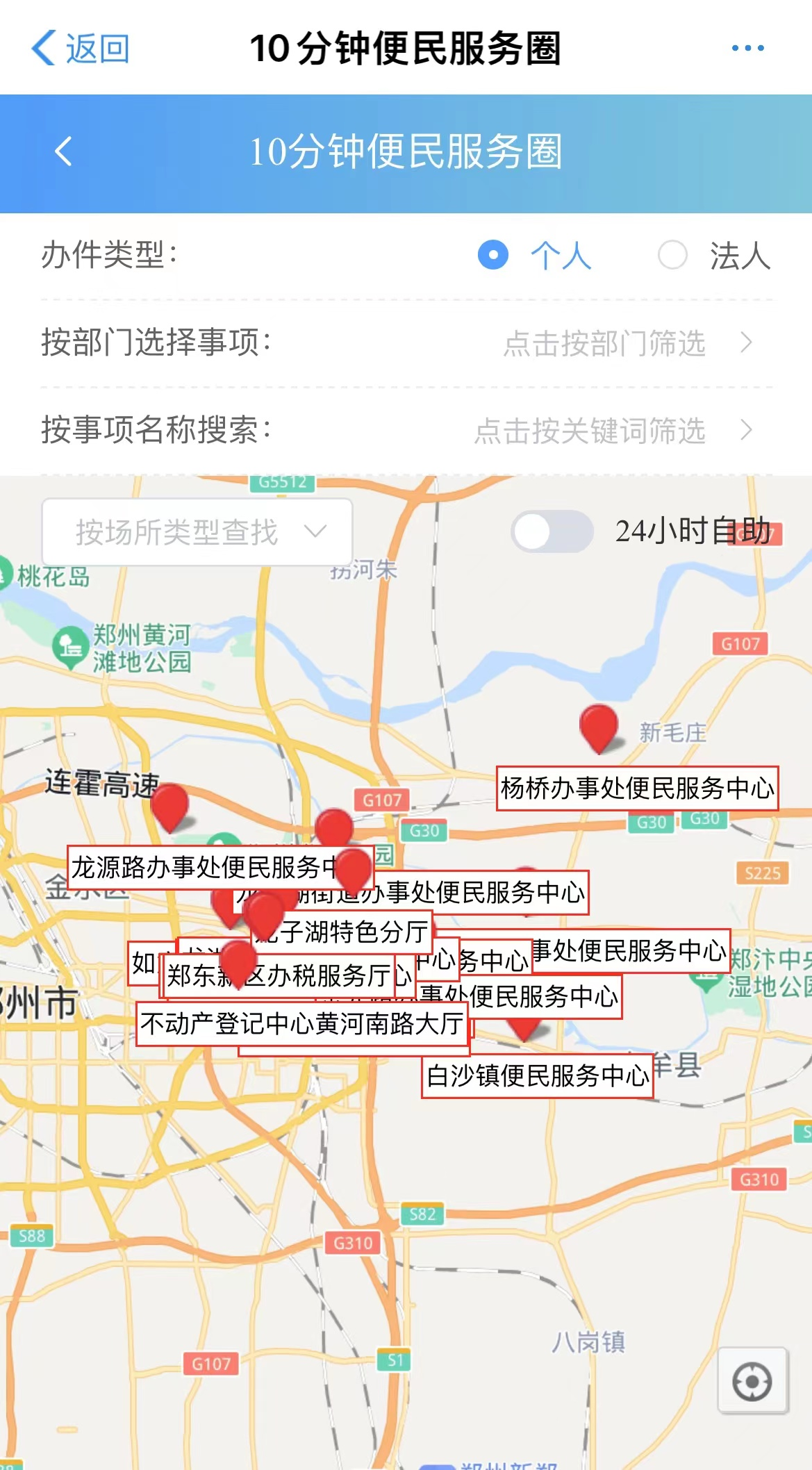
Task: Open the three-dot overflow menu
Action: click(747, 49)
